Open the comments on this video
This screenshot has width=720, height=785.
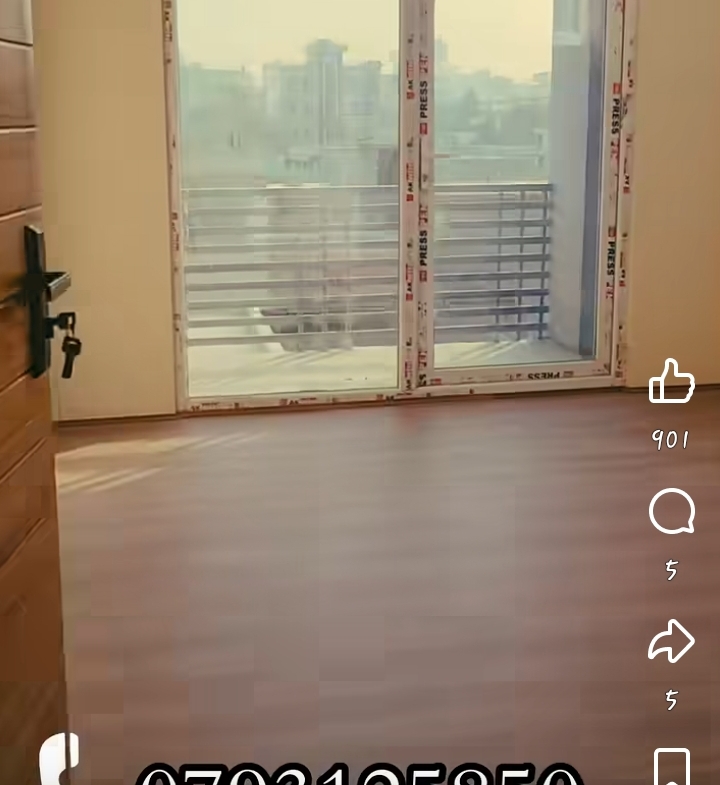click(x=671, y=512)
